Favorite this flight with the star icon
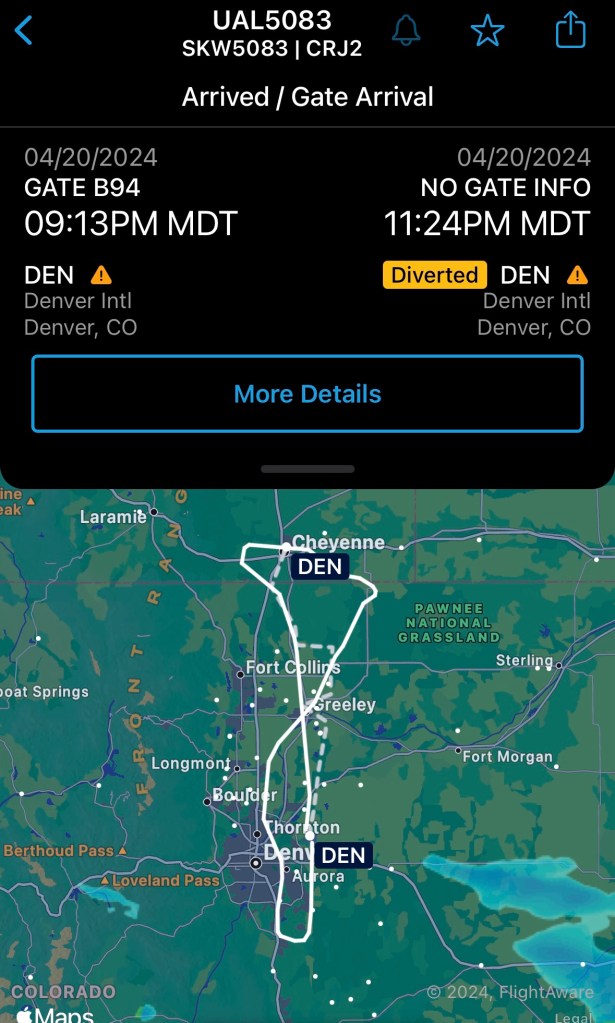 coord(487,31)
